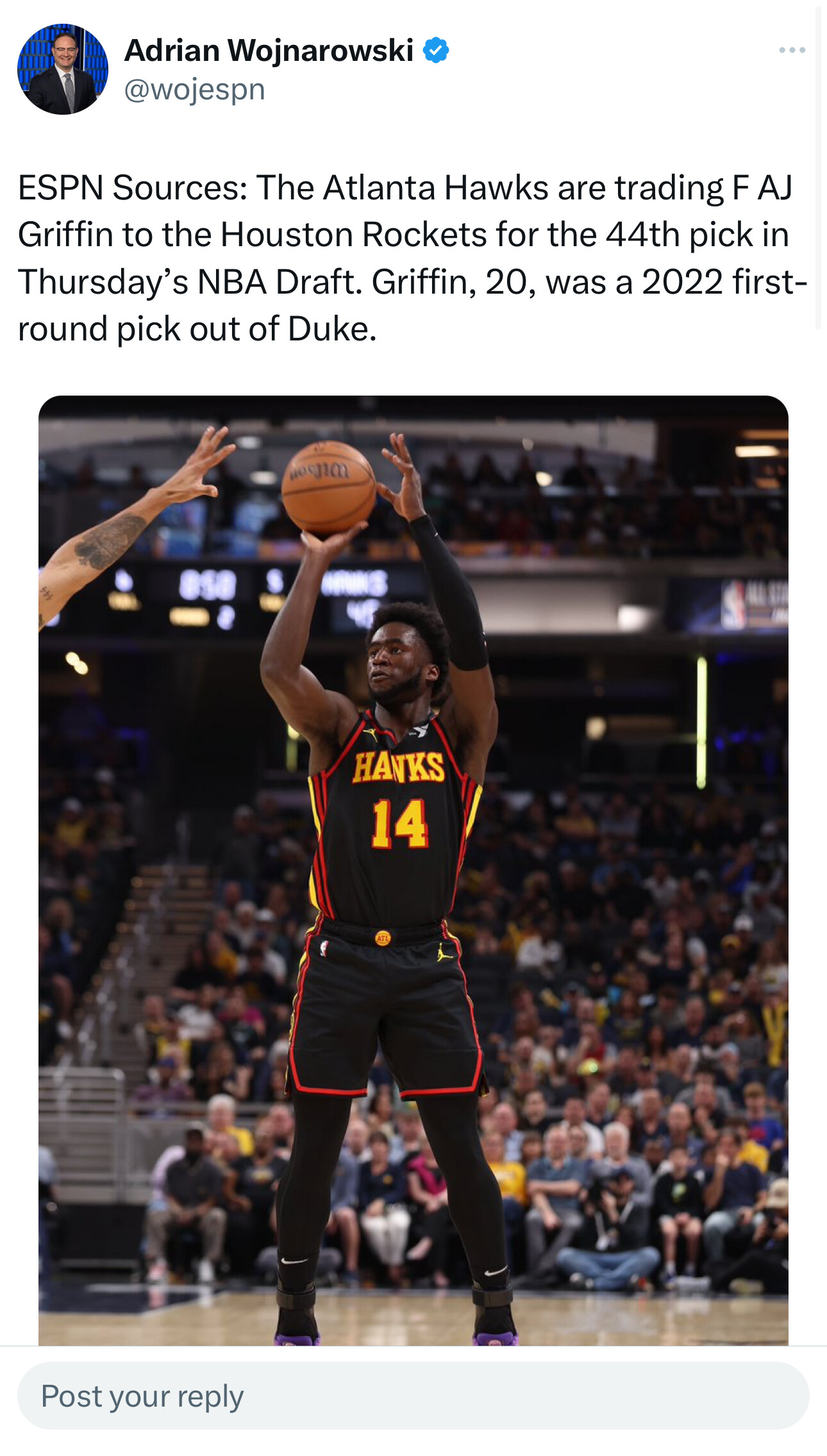Open Adrian Wojnarowski's profile picture
Image resolution: width=827 pixels, height=1456 pixels.
tap(63, 69)
